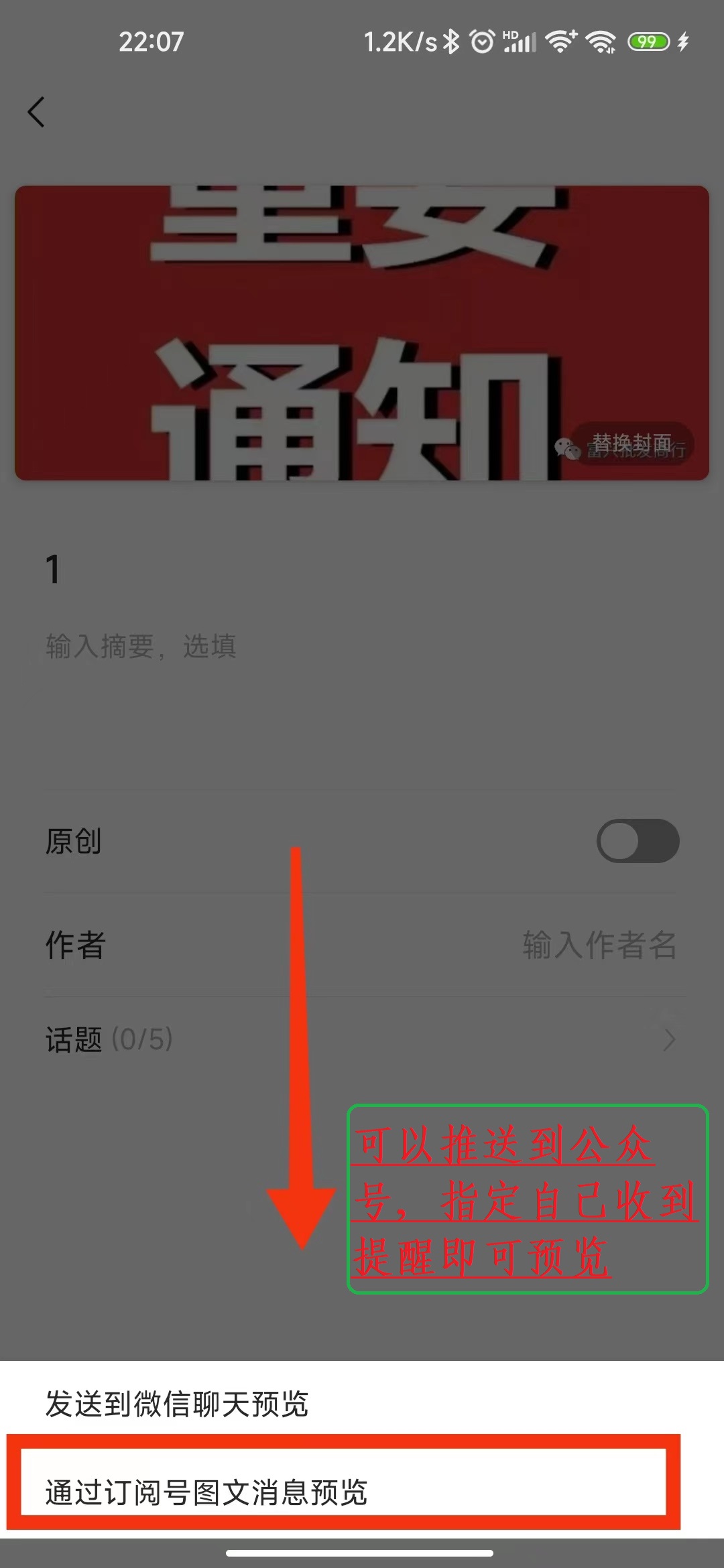
Task: Select 发送到微信聊天预览
Action: tap(177, 1404)
